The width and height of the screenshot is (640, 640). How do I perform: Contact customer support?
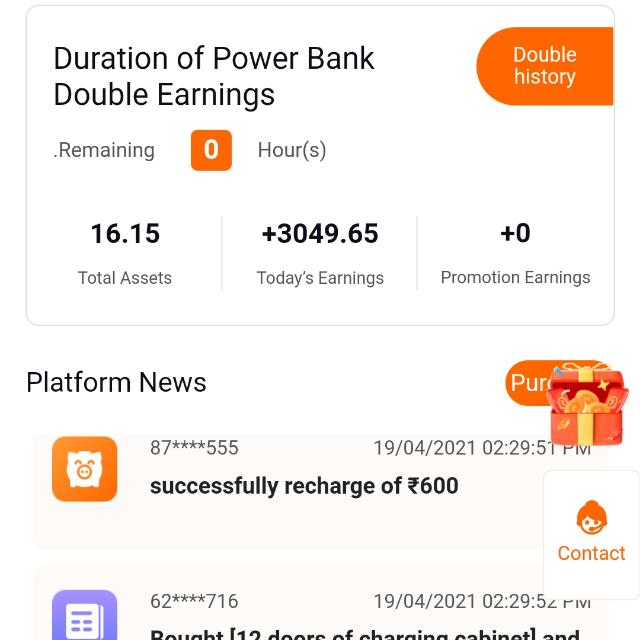click(591, 534)
